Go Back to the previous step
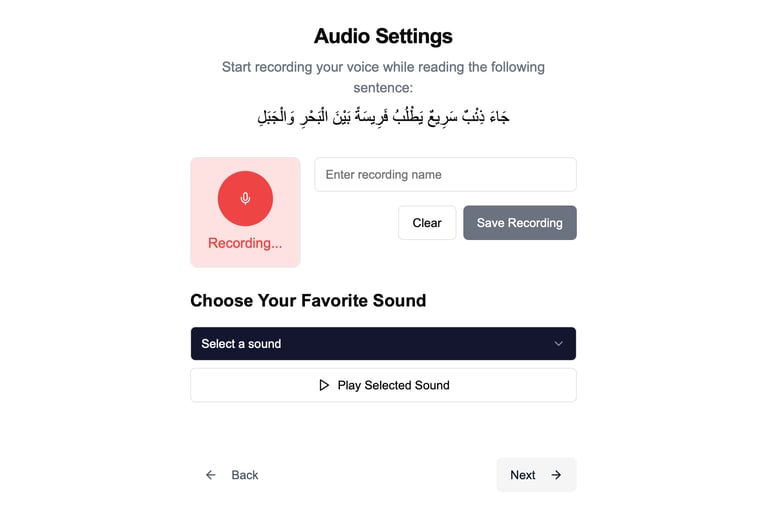This screenshot has width=768, height=512. [x=232, y=475]
